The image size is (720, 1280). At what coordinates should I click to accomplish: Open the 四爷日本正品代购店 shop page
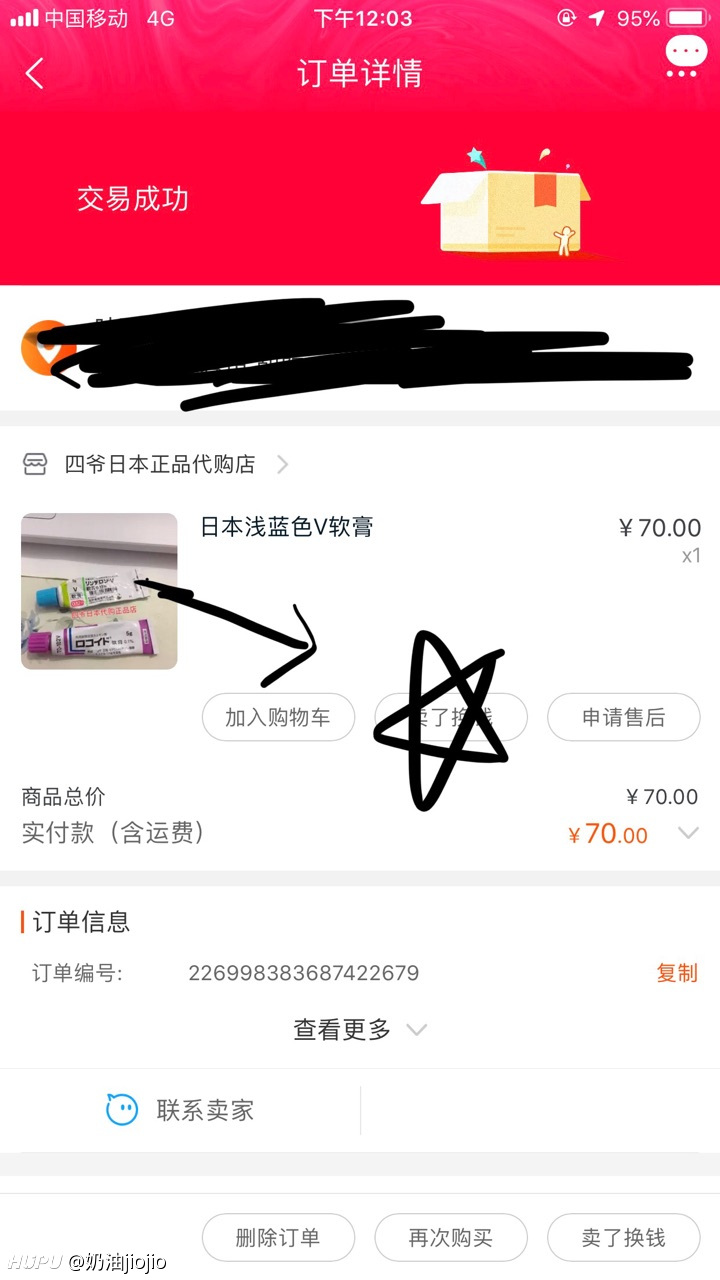[157, 464]
